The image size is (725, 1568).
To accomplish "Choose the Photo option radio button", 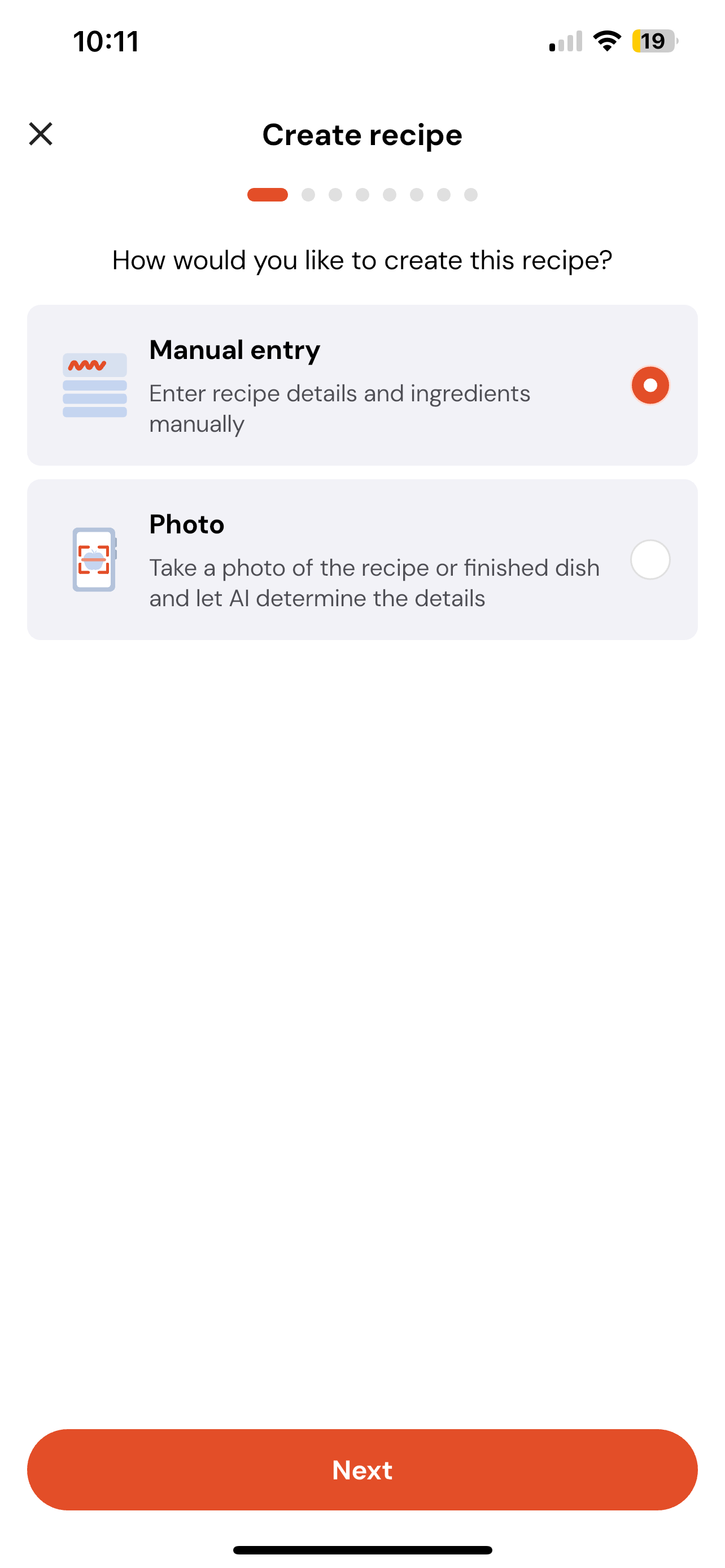I will (649, 559).
